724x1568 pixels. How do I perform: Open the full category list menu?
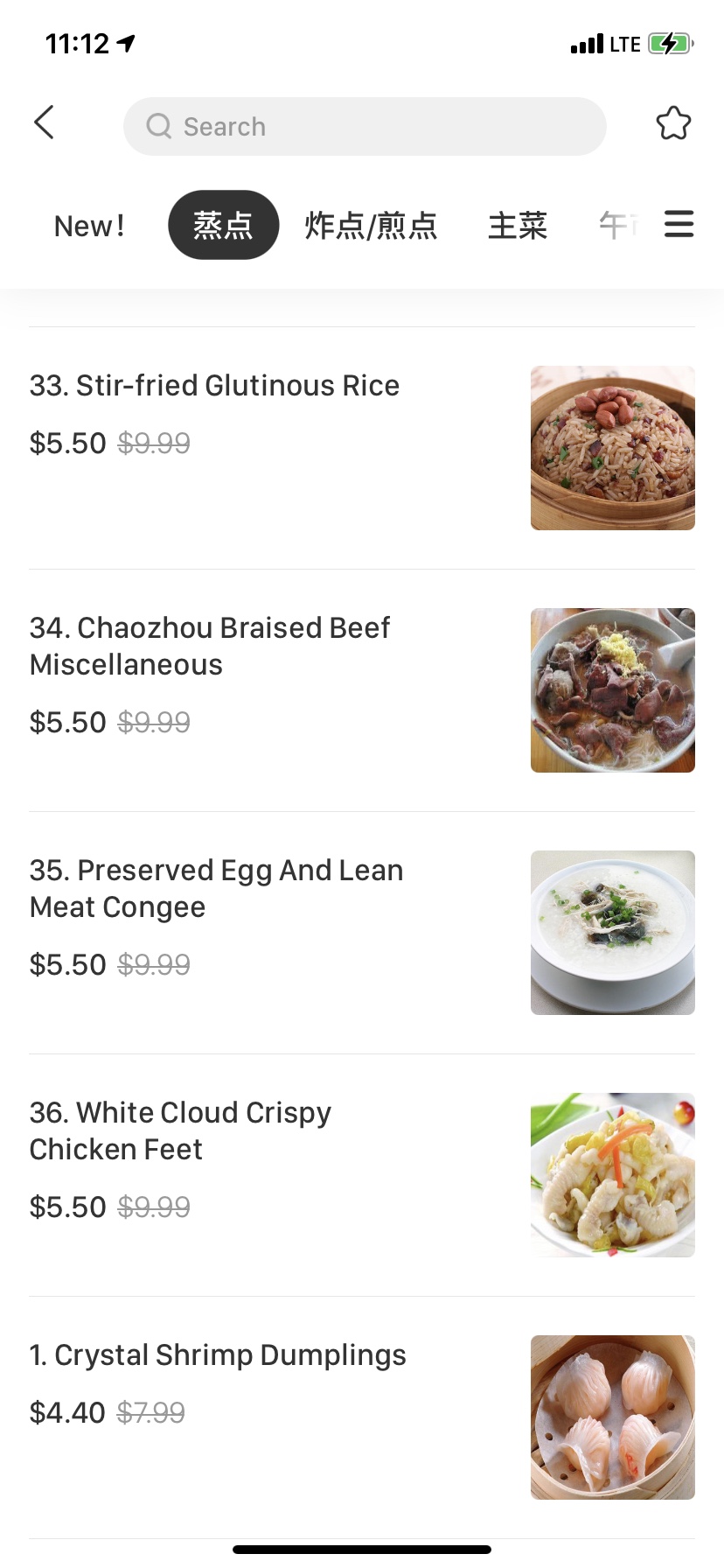[679, 224]
